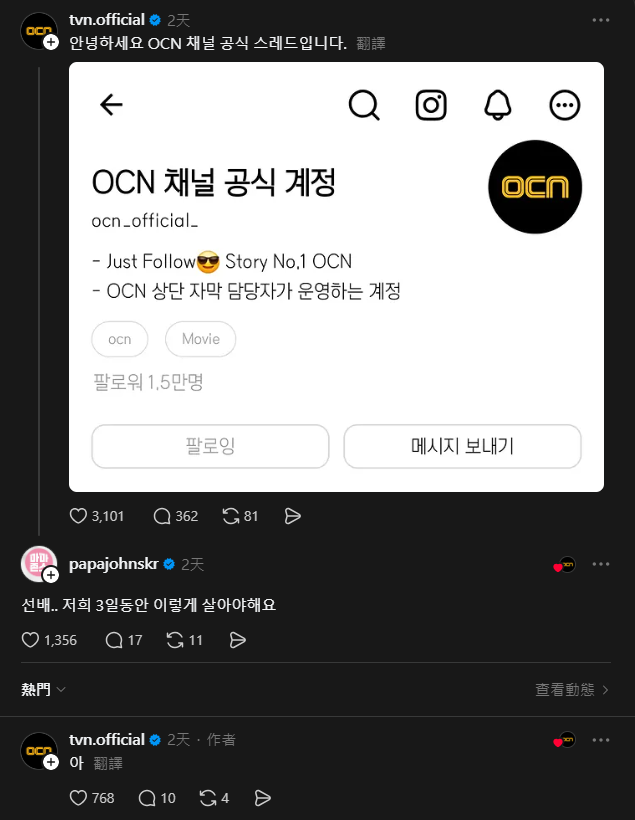
Task: Translate the author's "아" reply
Action: point(108,763)
